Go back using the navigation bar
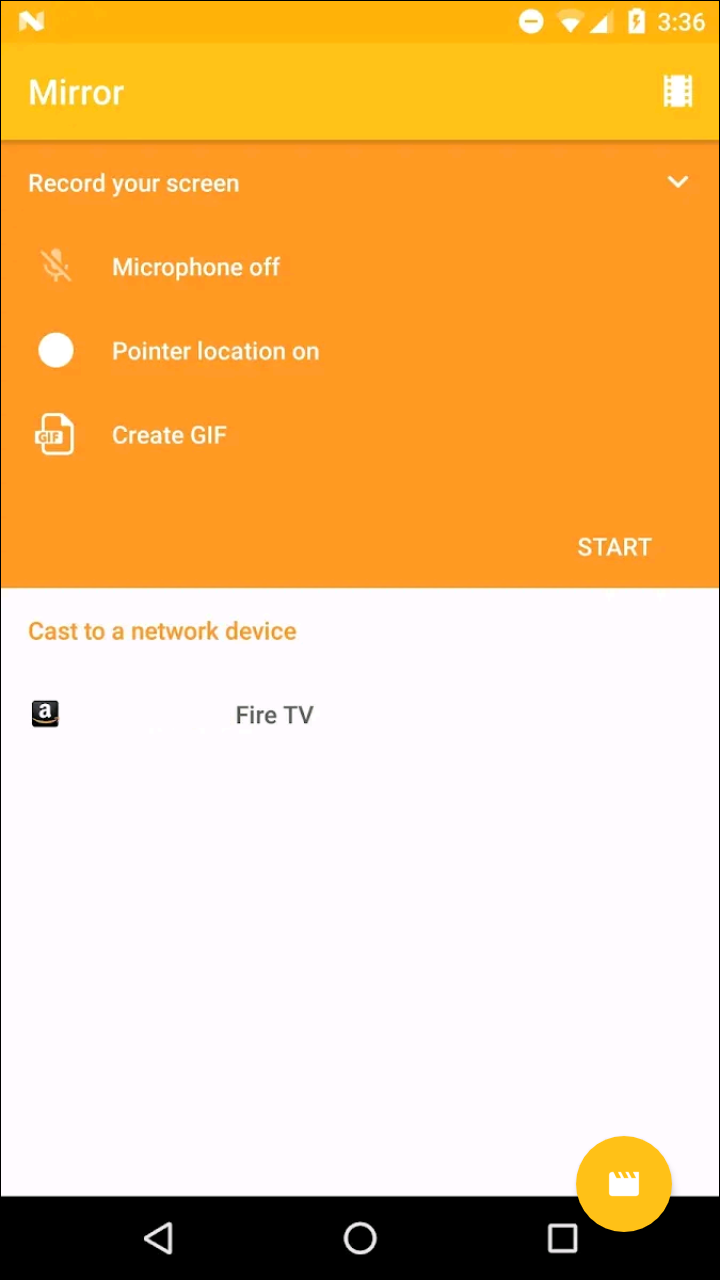Viewport: 720px width, 1280px height. (158, 1238)
